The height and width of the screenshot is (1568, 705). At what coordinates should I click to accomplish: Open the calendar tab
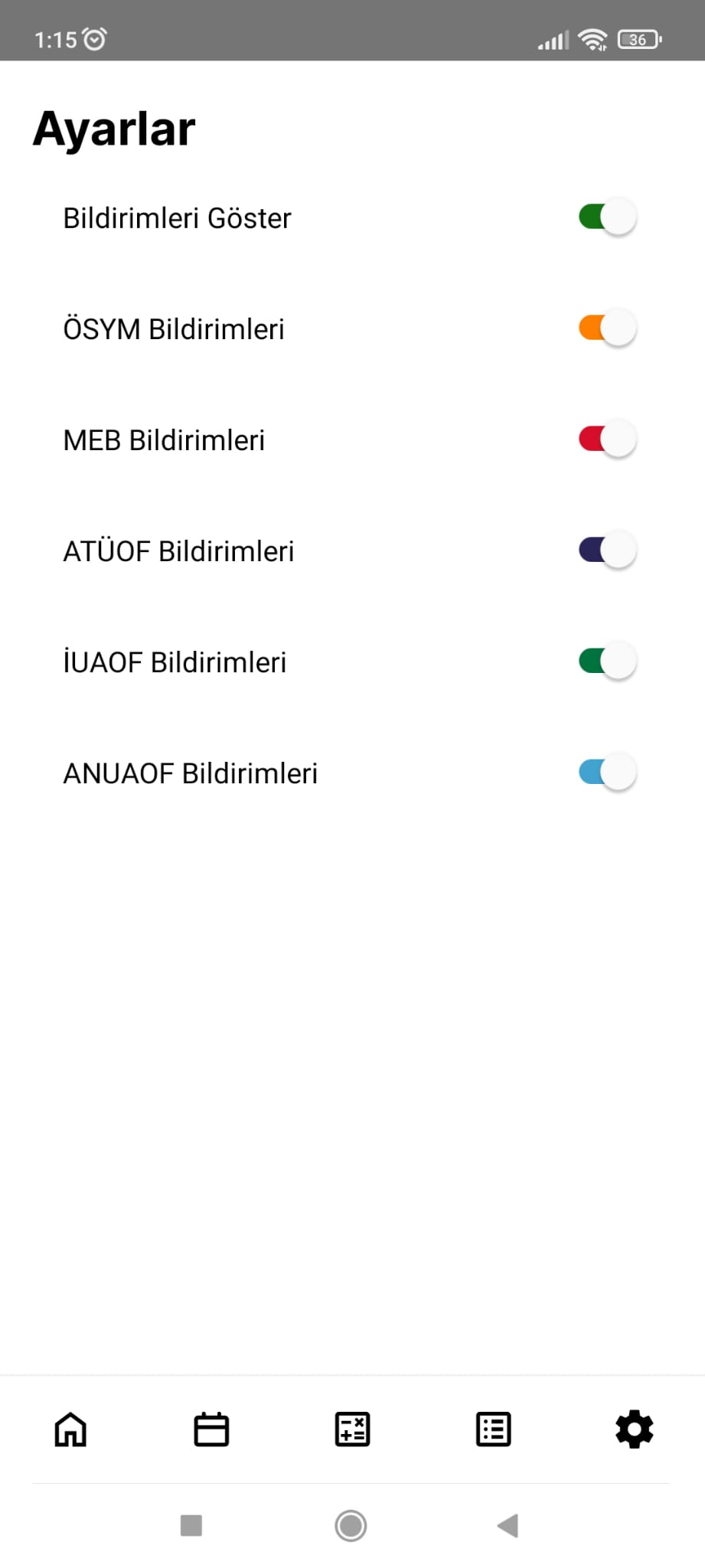(211, 1429)
